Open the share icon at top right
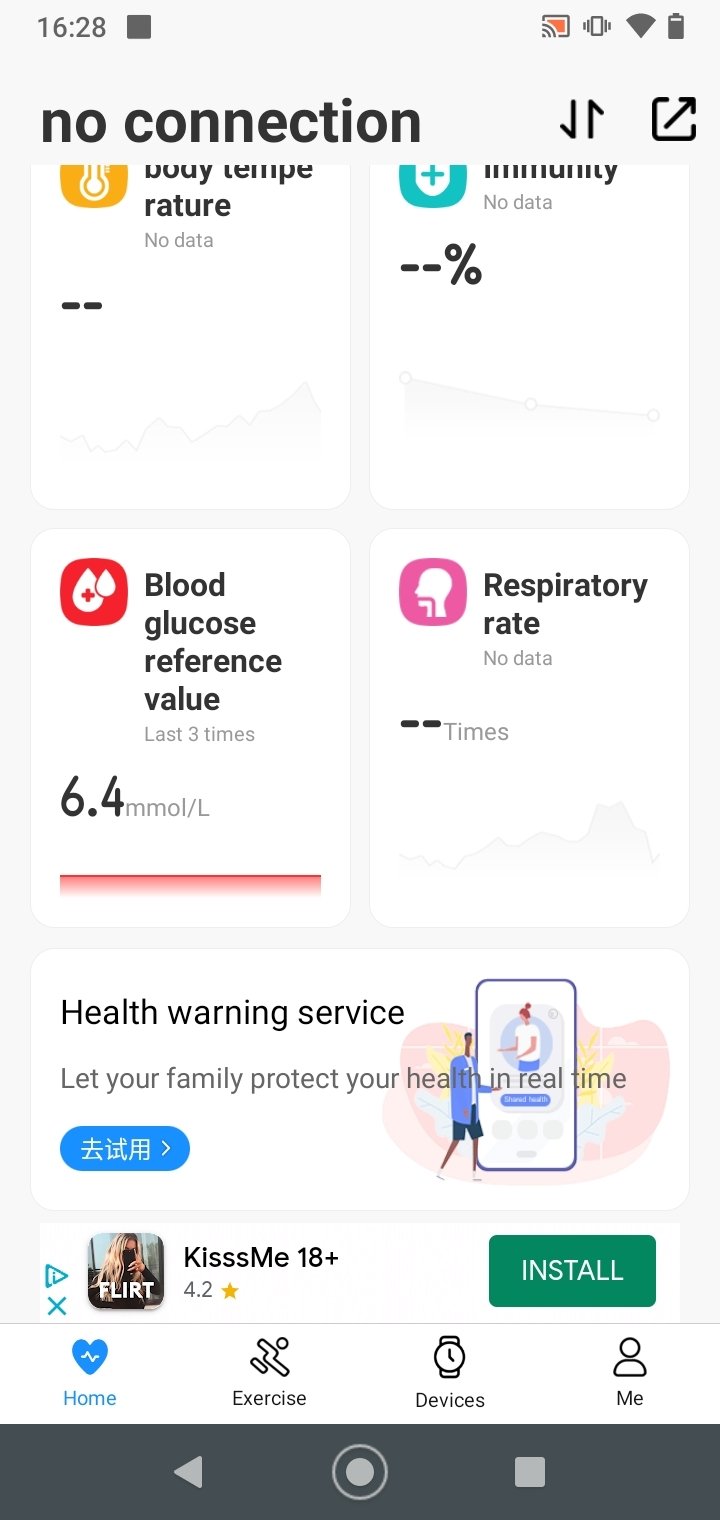Viewport: 720px width, 1520px height. [673, 120]
